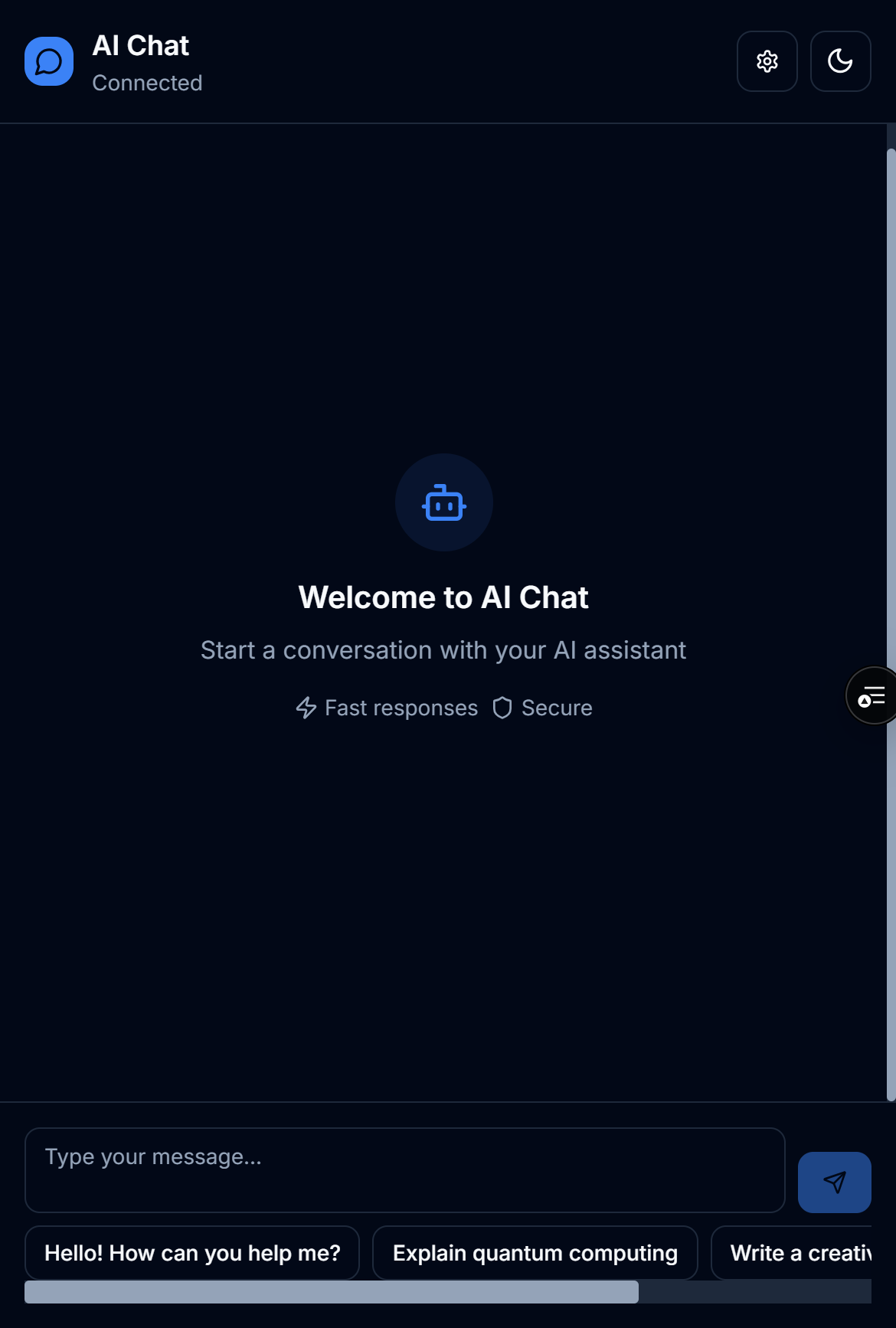
Task: Enable settings via the gear control
Action: tap(767, 61)
